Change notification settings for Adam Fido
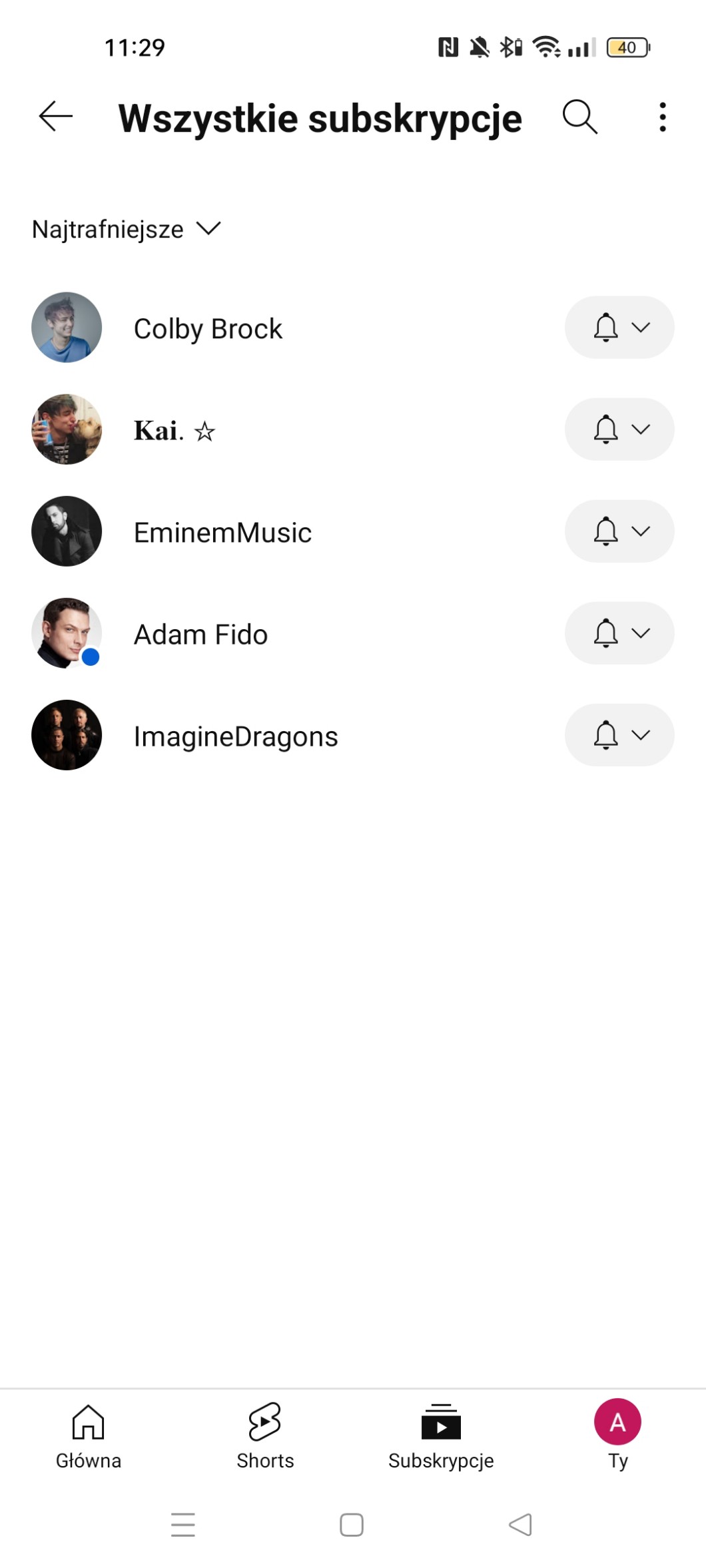The width and height of the screenshot is (706, 1568). pyautogui.click(x=619, y=633)
